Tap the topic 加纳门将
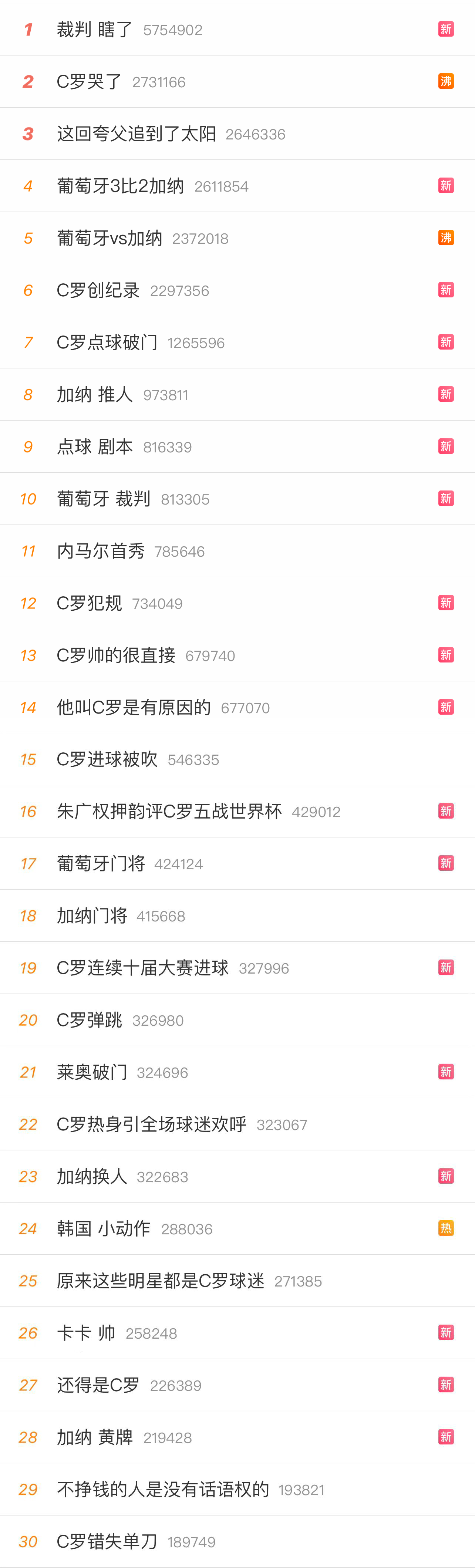 click(92, 915)
